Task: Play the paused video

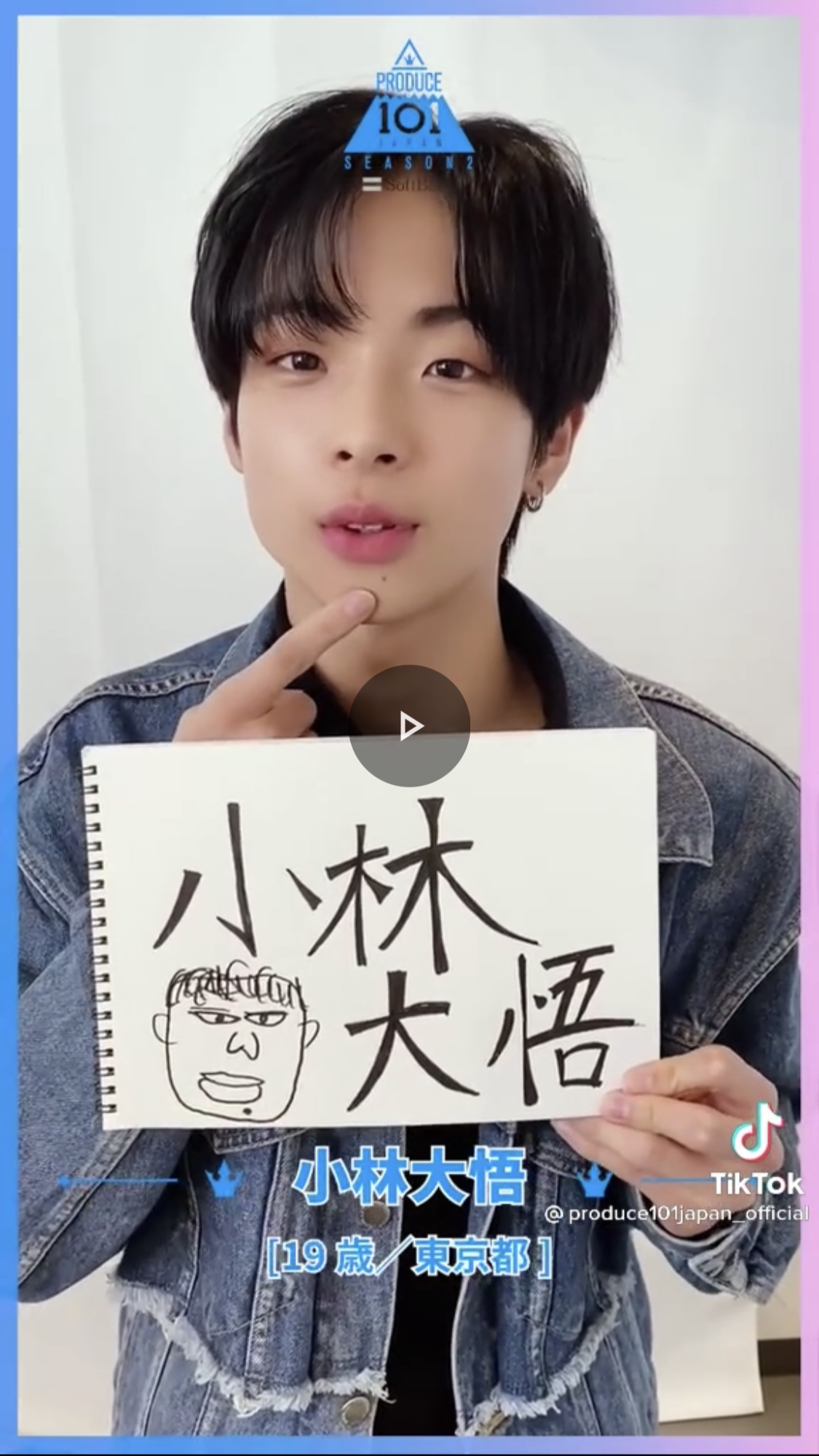Action: [410, 725]
